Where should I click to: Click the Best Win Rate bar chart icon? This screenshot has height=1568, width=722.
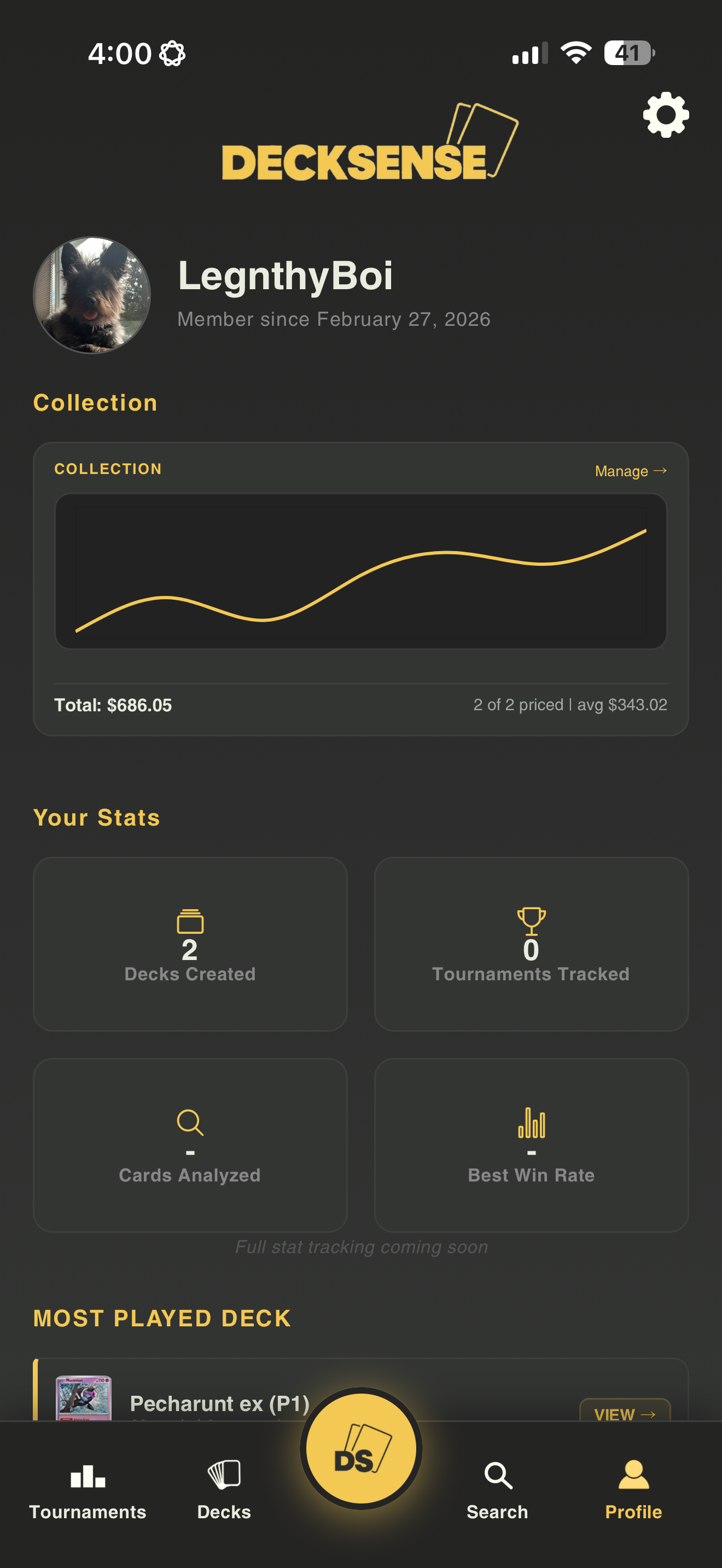coord(530,1123)
